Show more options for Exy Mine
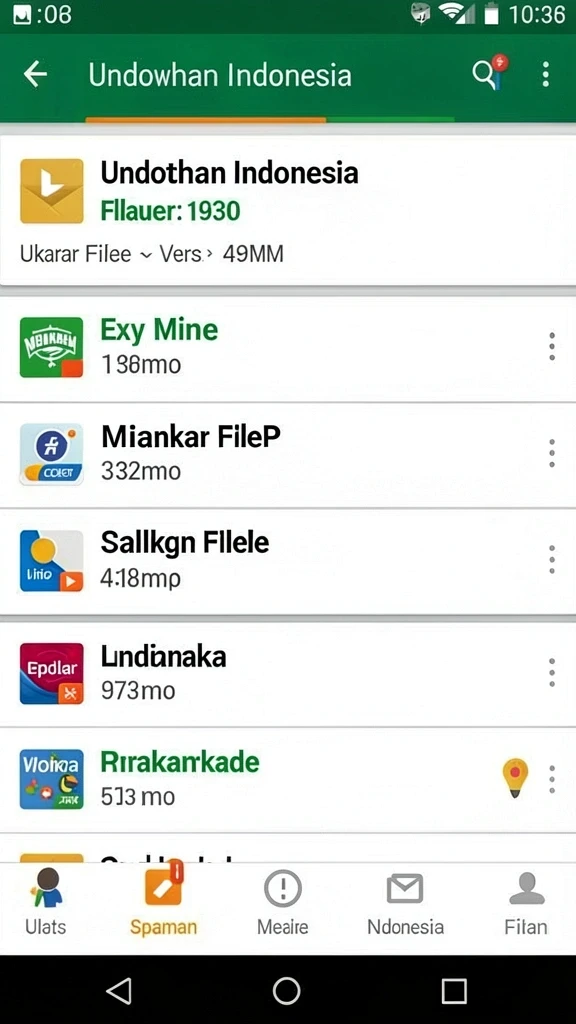This screenshot has height=1024, width=576. click(552, 347)
